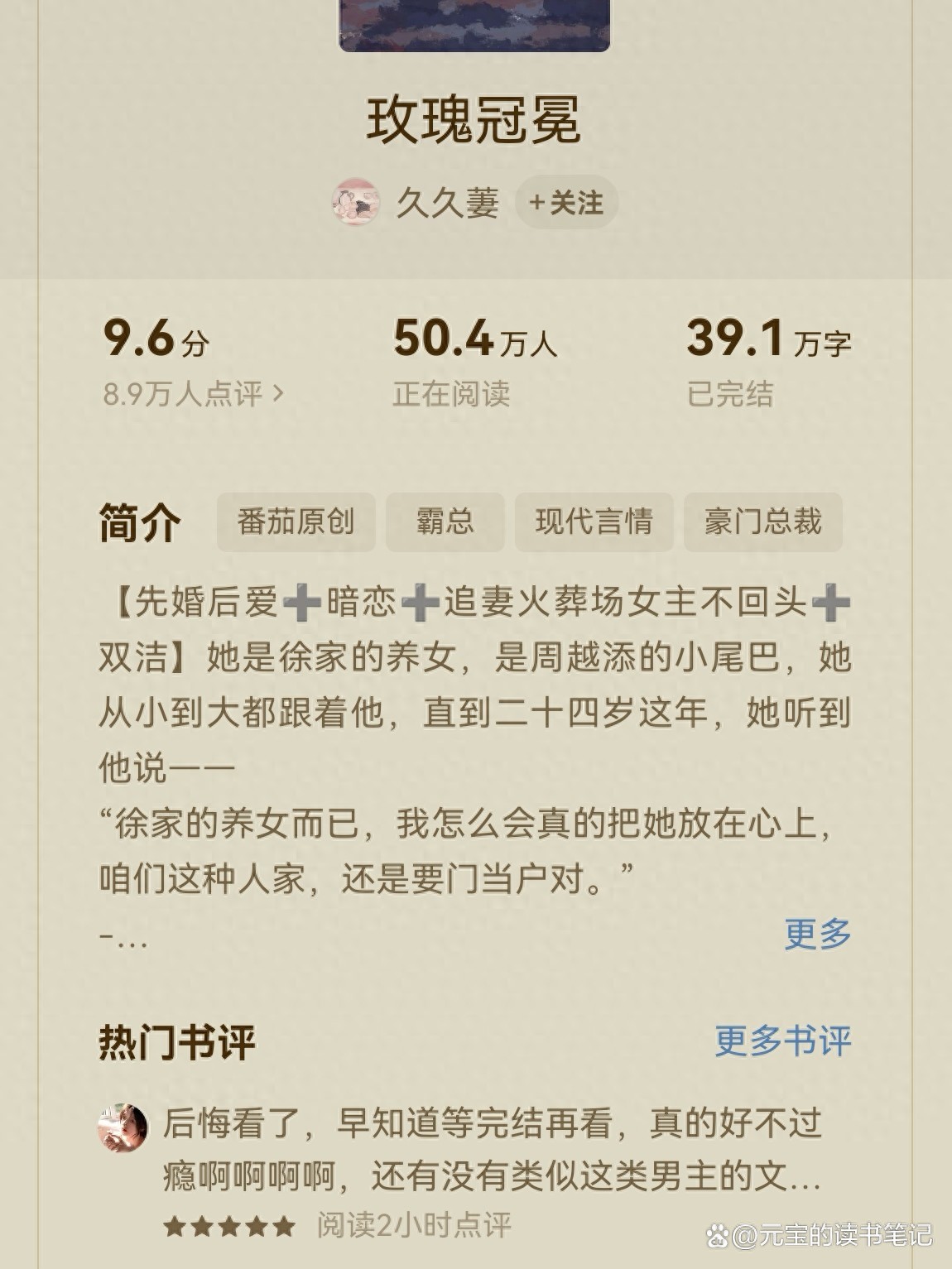Open the 豪门总裁 tag

[762, 522]
